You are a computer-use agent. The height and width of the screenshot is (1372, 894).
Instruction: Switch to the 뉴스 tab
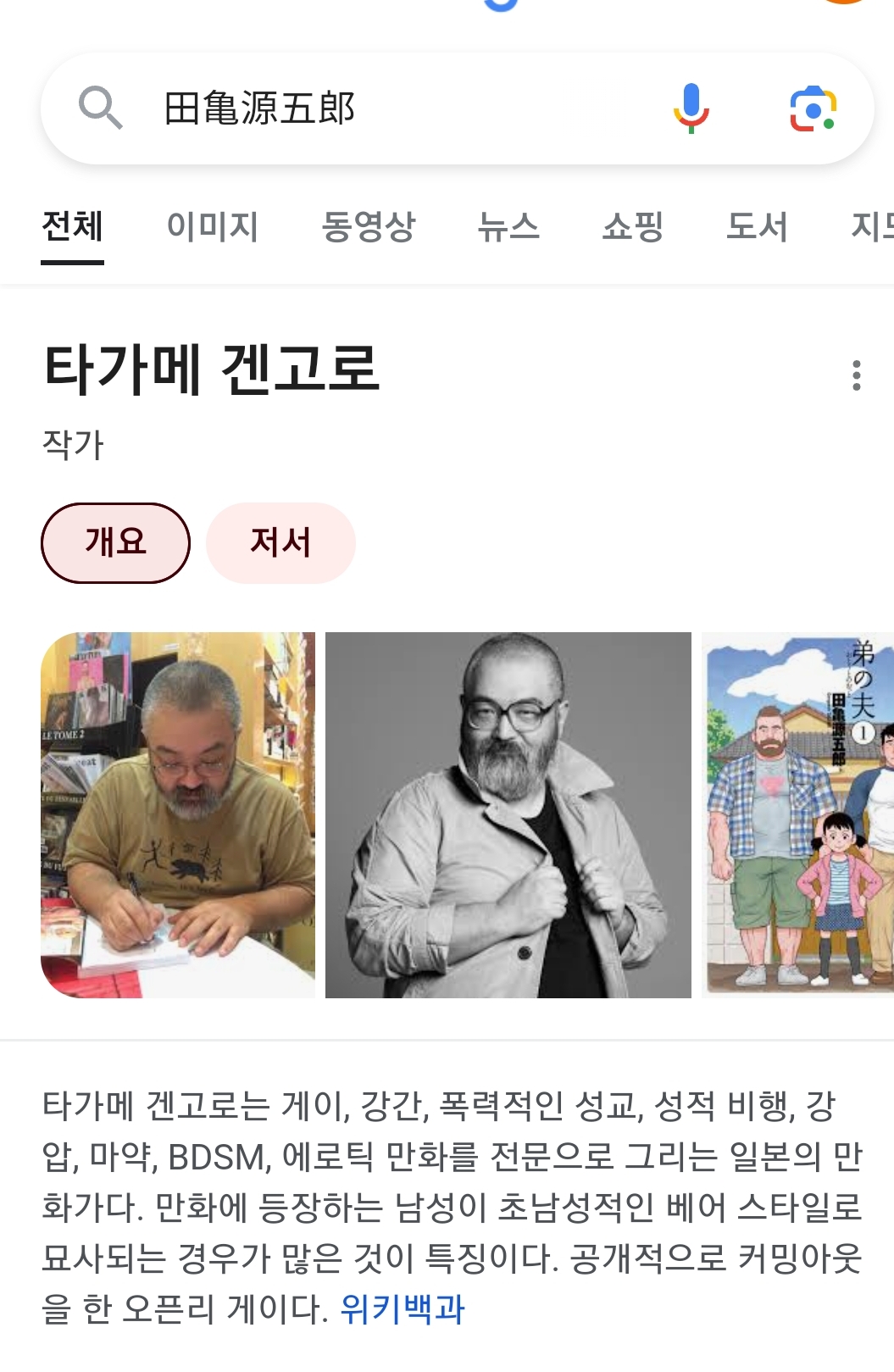508,227
